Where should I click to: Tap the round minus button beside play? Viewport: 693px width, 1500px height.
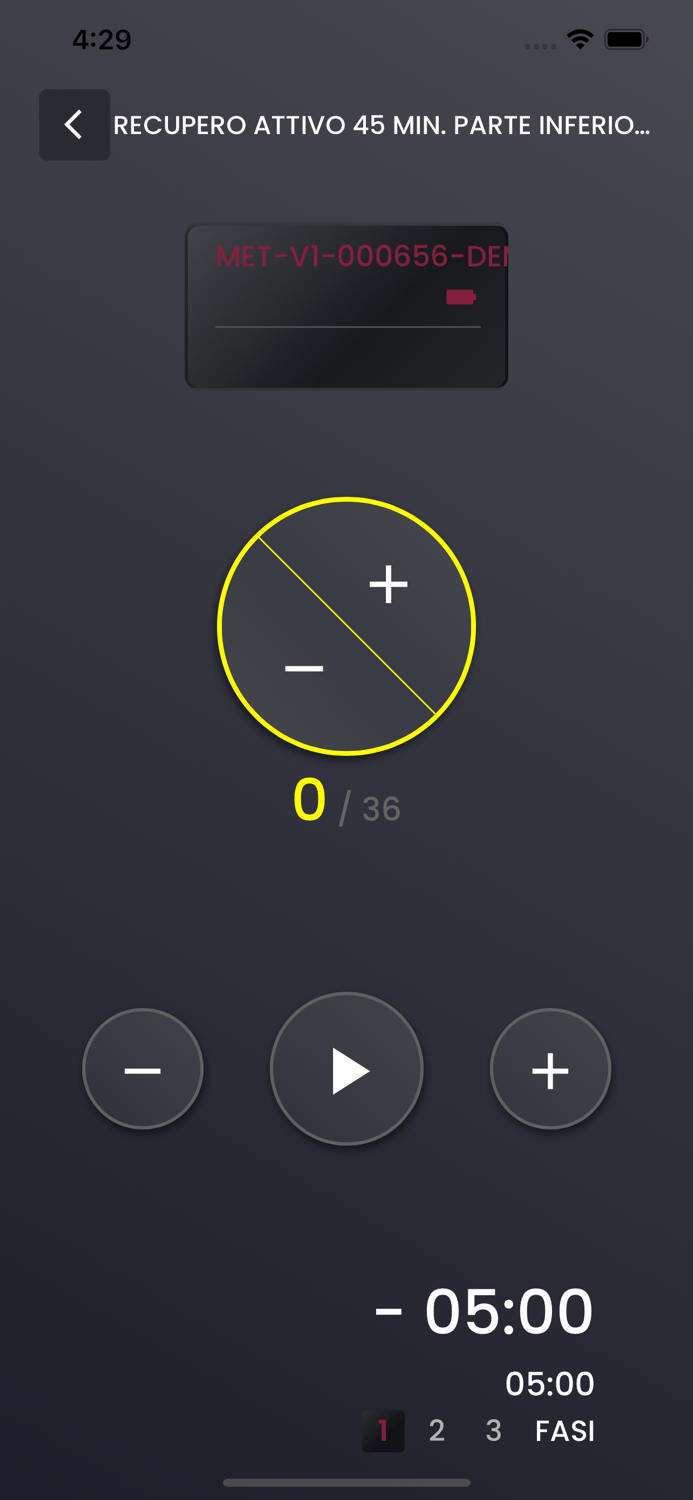143,1069
